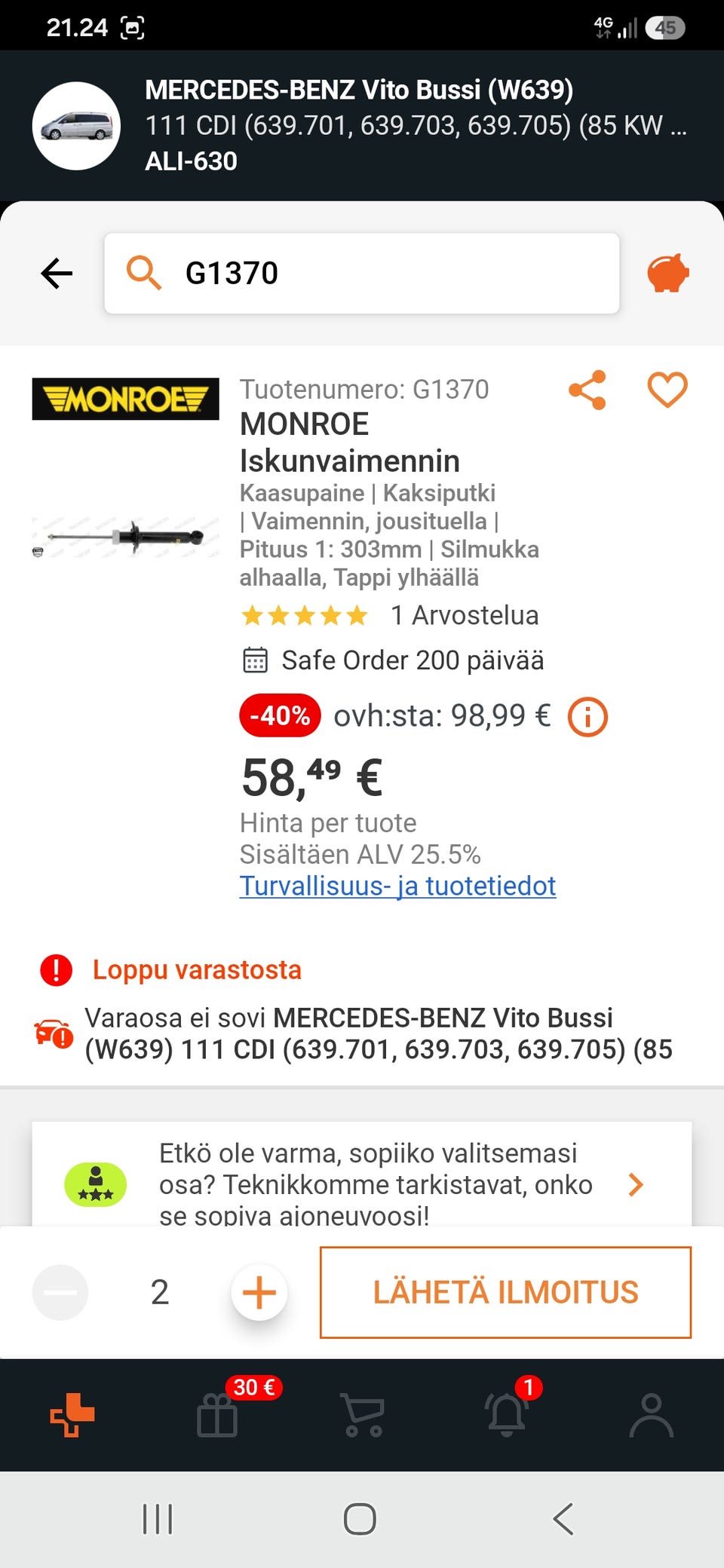724x1568 pixels.
Task: Switch to the profile tab
Action: tap(652, 1415)
